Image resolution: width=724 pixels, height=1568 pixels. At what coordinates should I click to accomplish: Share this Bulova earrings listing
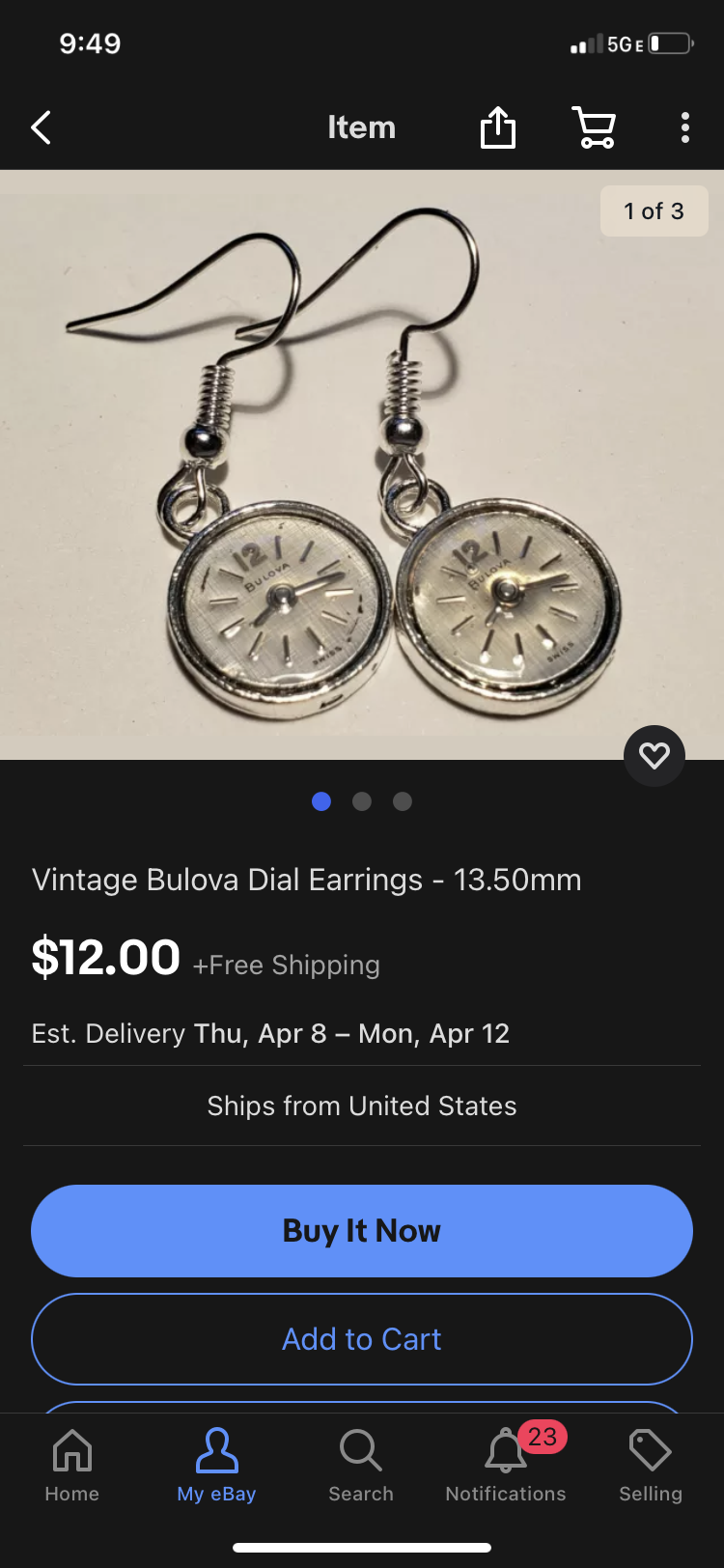498,127
